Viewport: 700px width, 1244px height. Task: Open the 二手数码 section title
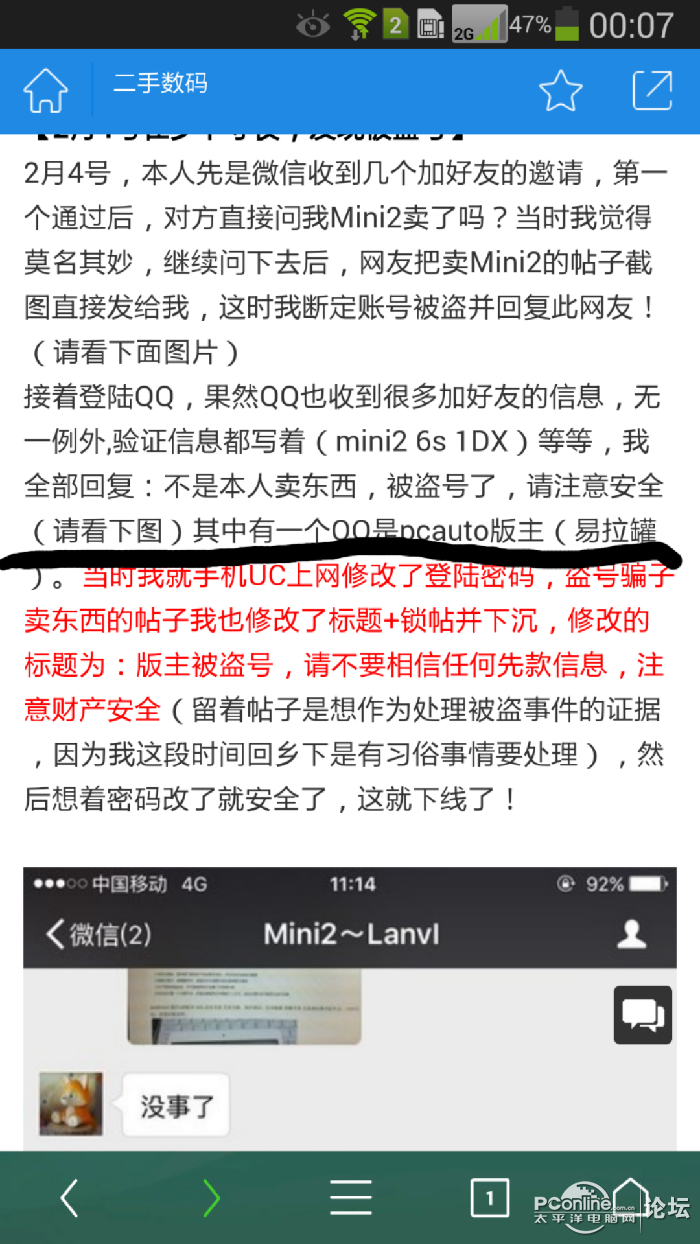pyautogui.click(x=160, y=83)
